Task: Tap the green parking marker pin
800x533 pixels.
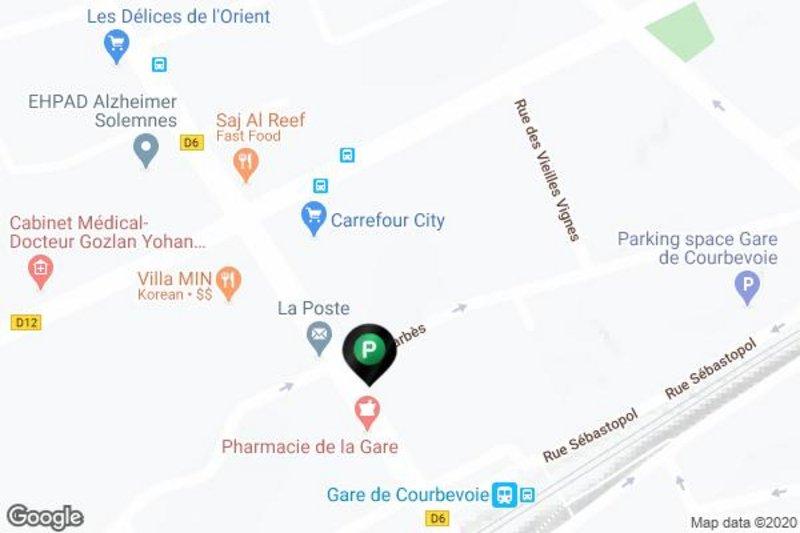Action: pos(369,351)
